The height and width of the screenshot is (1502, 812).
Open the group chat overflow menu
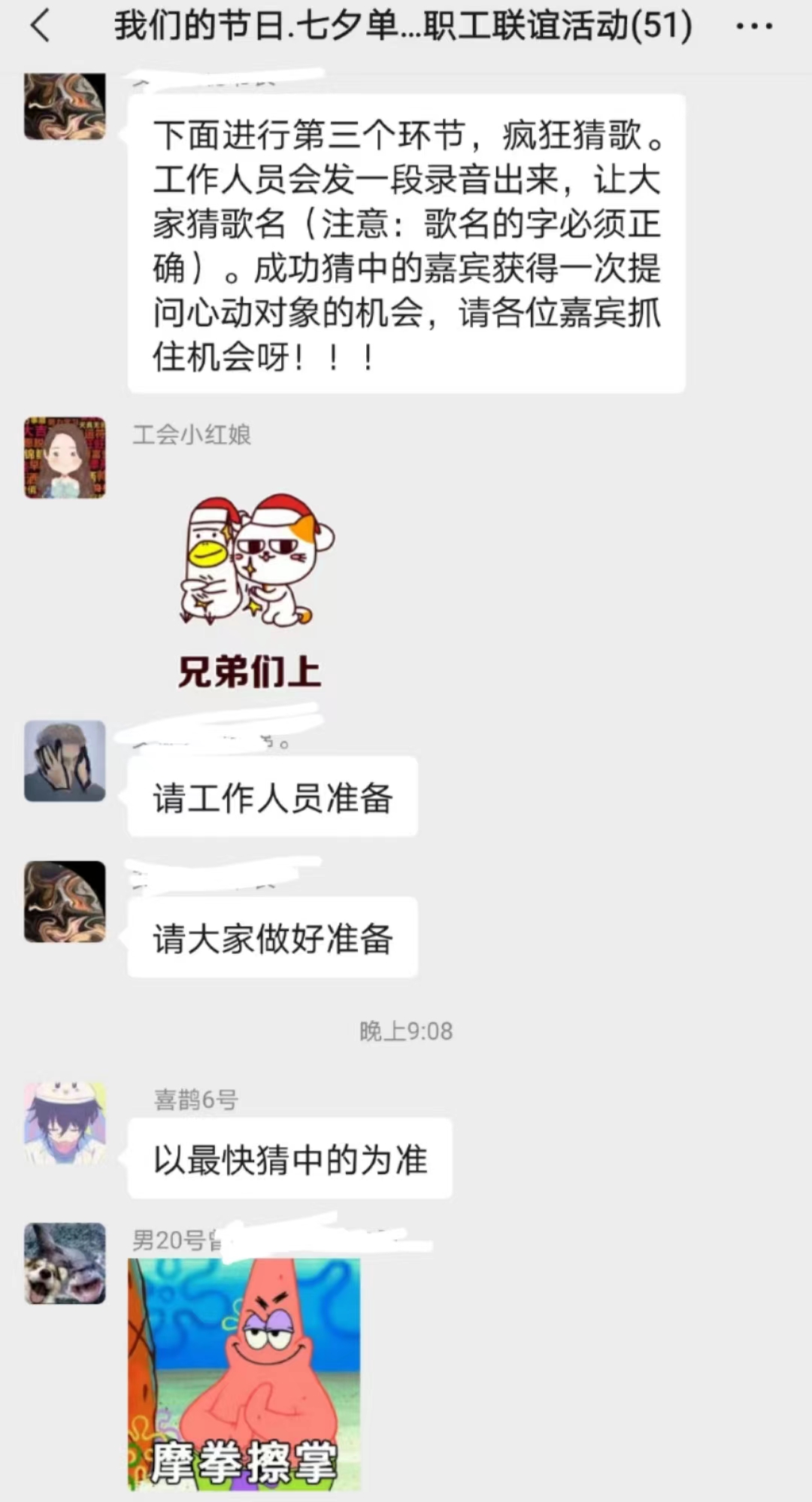[x=753, y=27]
